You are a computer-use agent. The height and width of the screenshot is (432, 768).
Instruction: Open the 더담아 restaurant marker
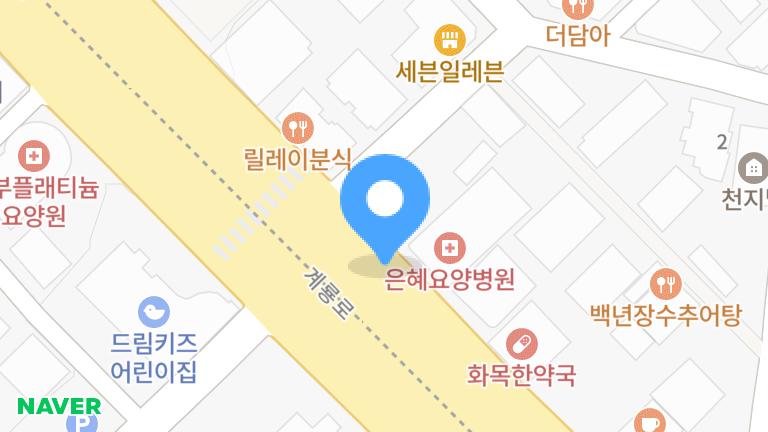point(578,9)
